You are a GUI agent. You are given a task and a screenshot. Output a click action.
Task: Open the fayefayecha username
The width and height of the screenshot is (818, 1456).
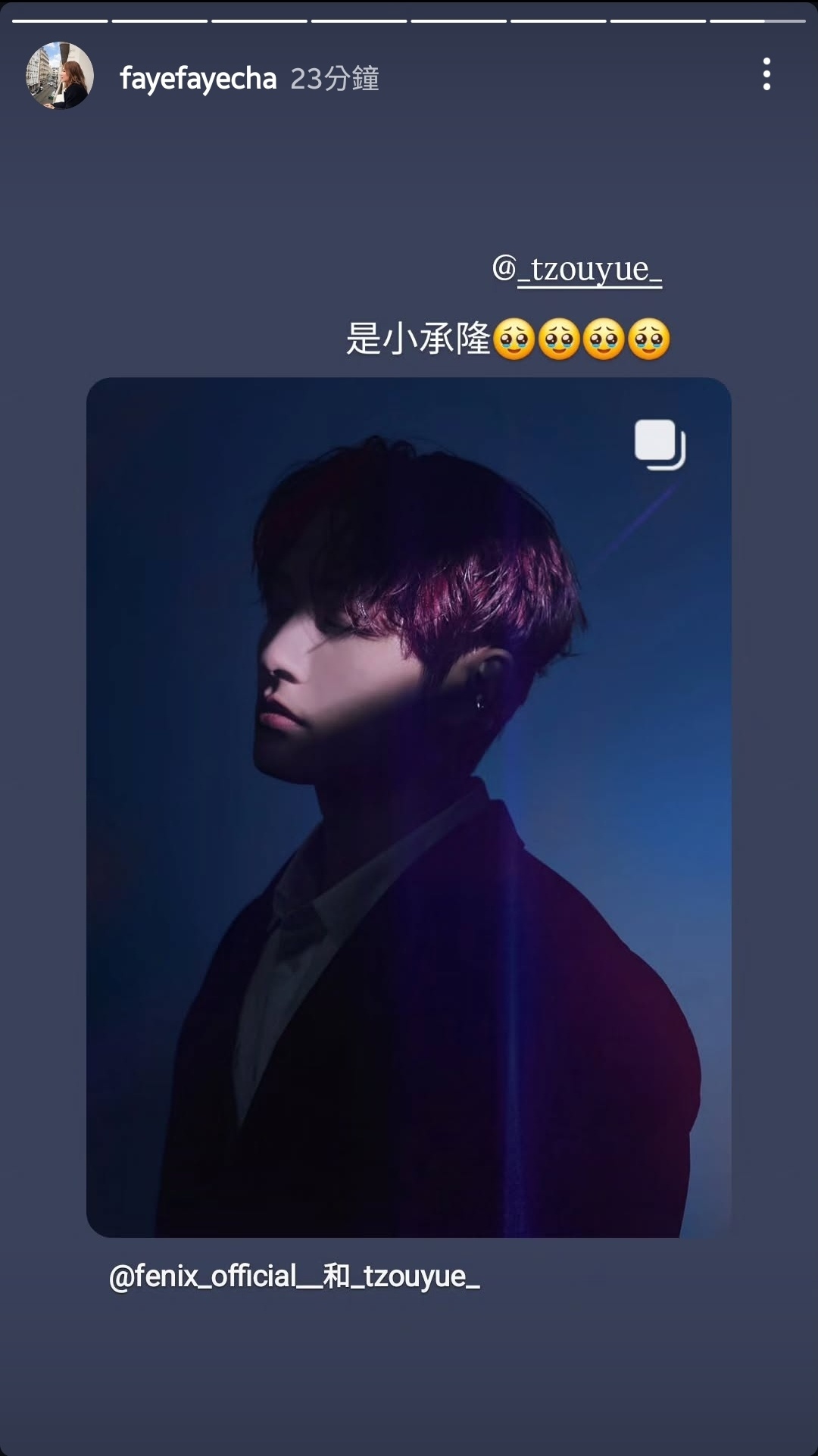pos(198,79)
